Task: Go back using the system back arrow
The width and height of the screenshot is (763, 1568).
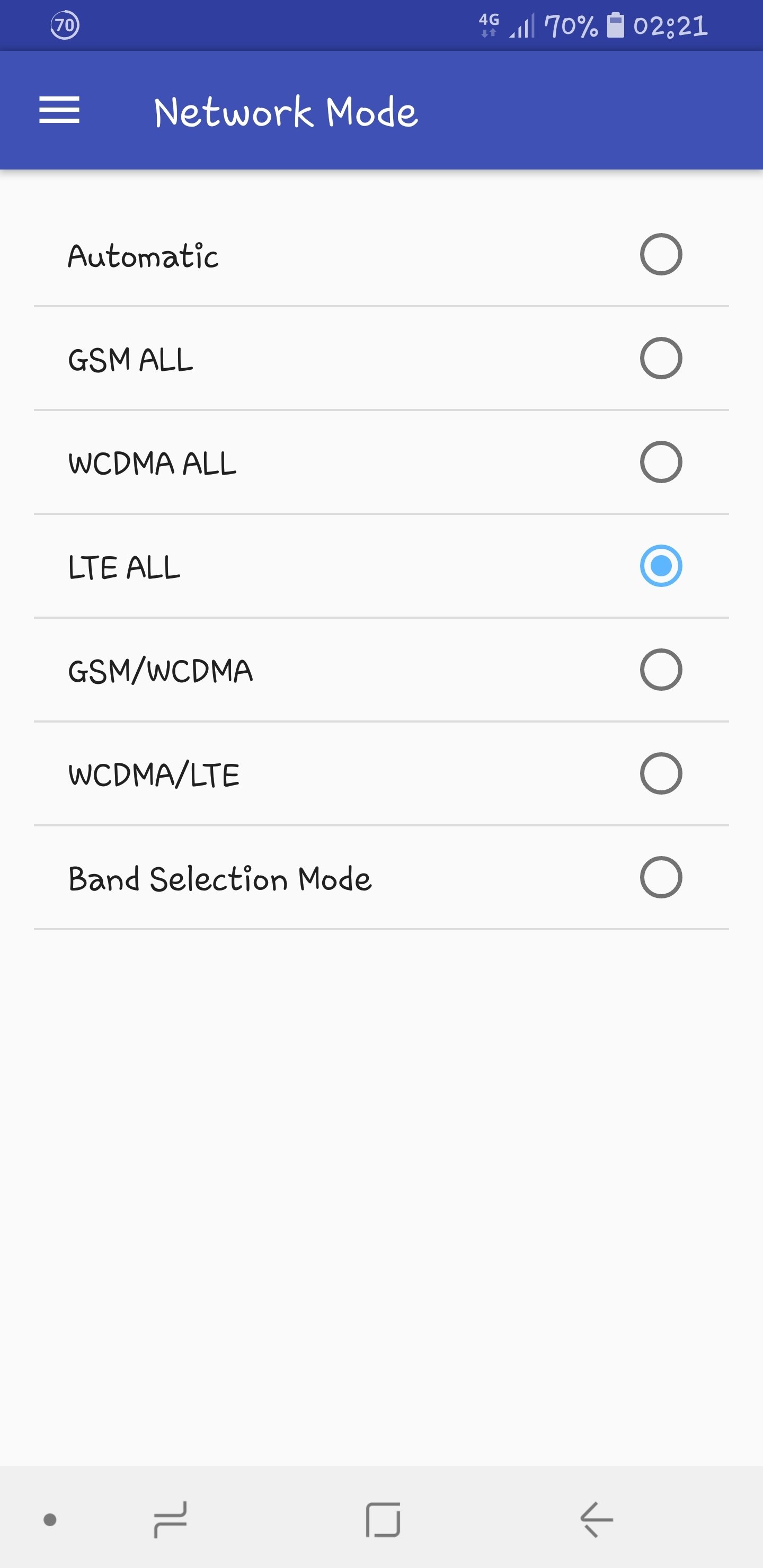Action: tap(596, 1519)
